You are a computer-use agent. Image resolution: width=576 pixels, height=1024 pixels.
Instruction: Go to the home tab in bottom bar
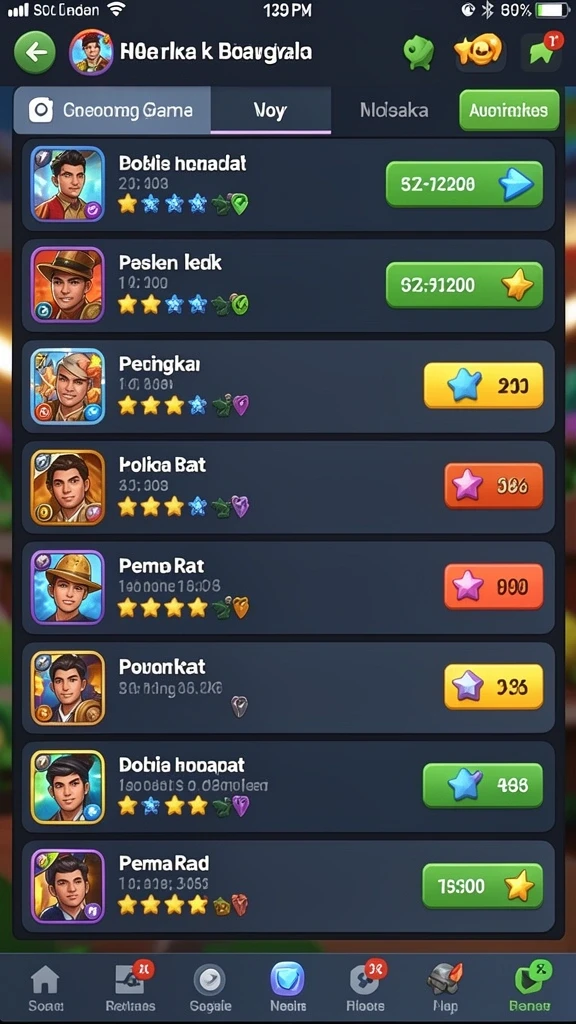(x=45, y=987)
